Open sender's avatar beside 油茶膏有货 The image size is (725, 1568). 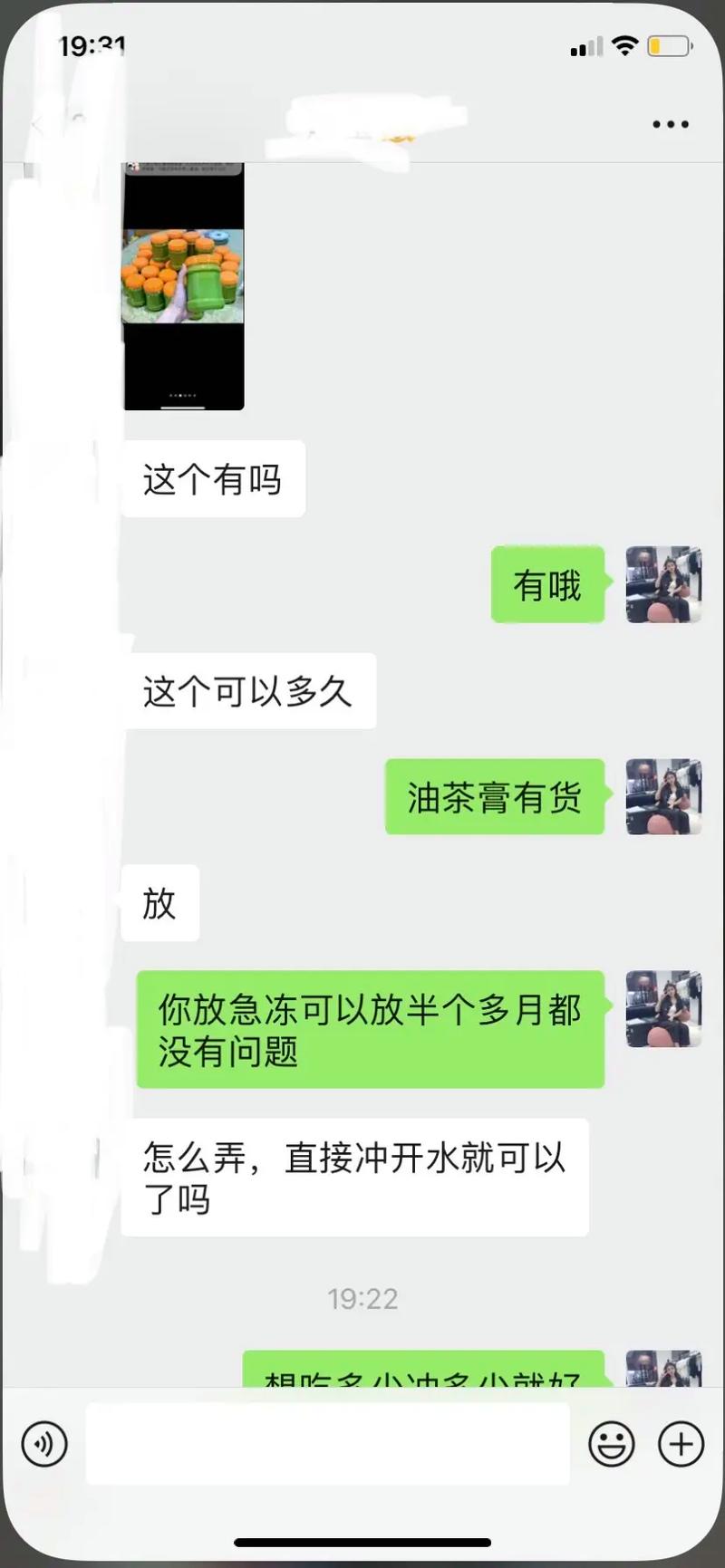[x=663, y=796]
